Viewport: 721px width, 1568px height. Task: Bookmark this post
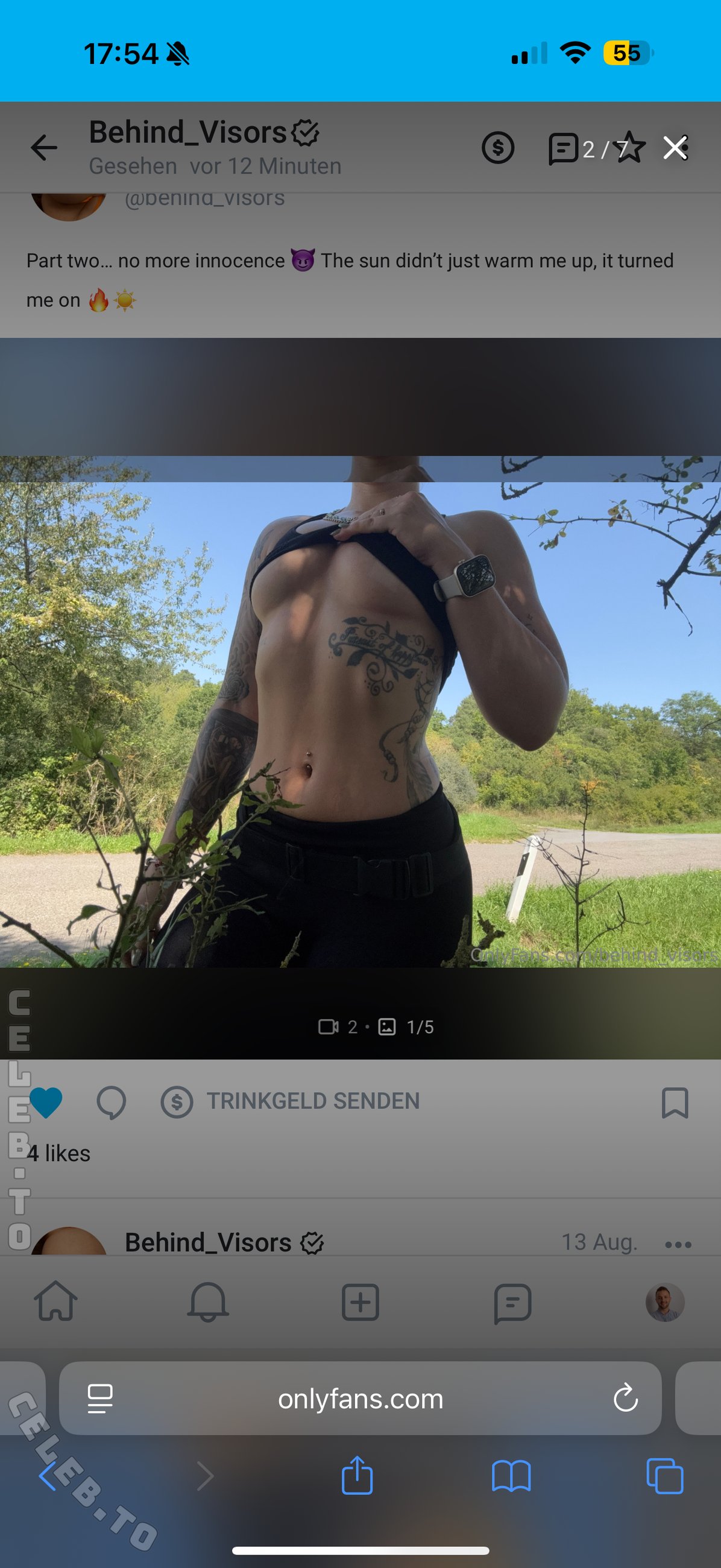(675, 1102)
